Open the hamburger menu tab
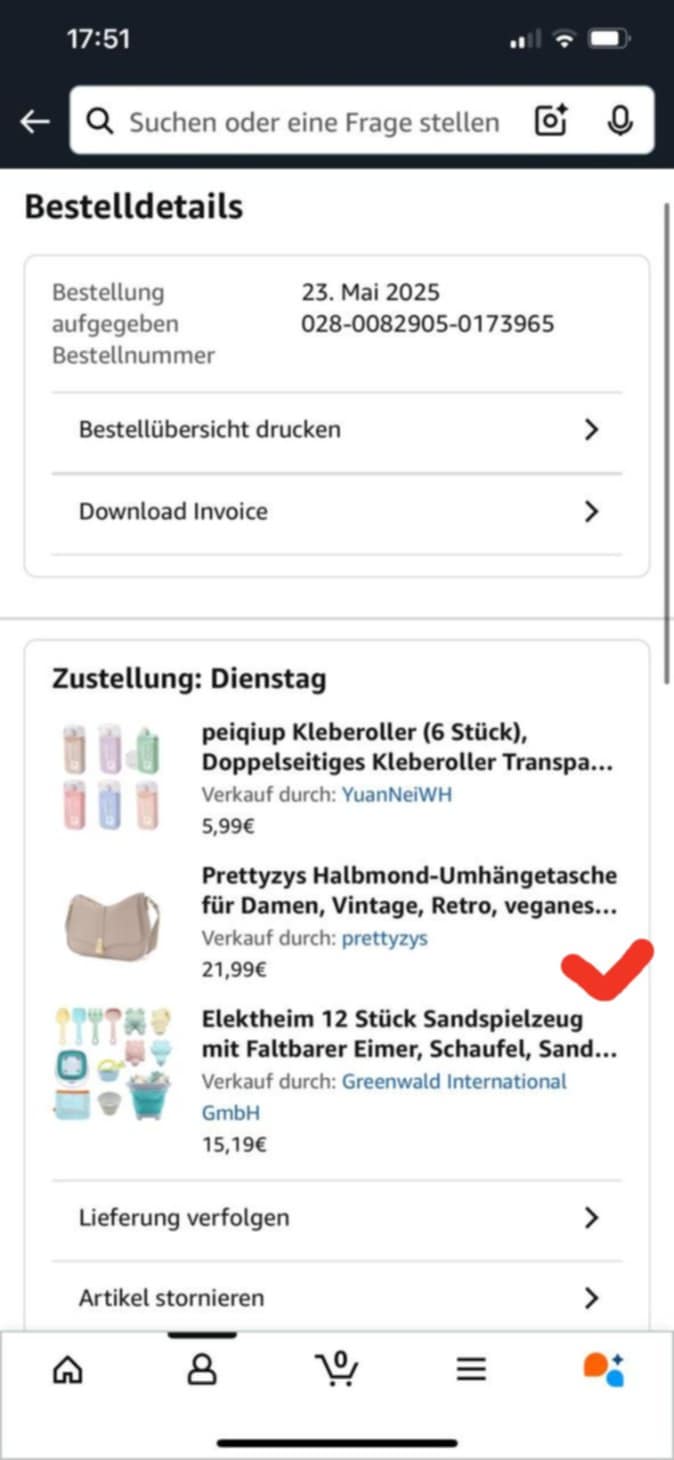674x1460 pixels. 471,1369
